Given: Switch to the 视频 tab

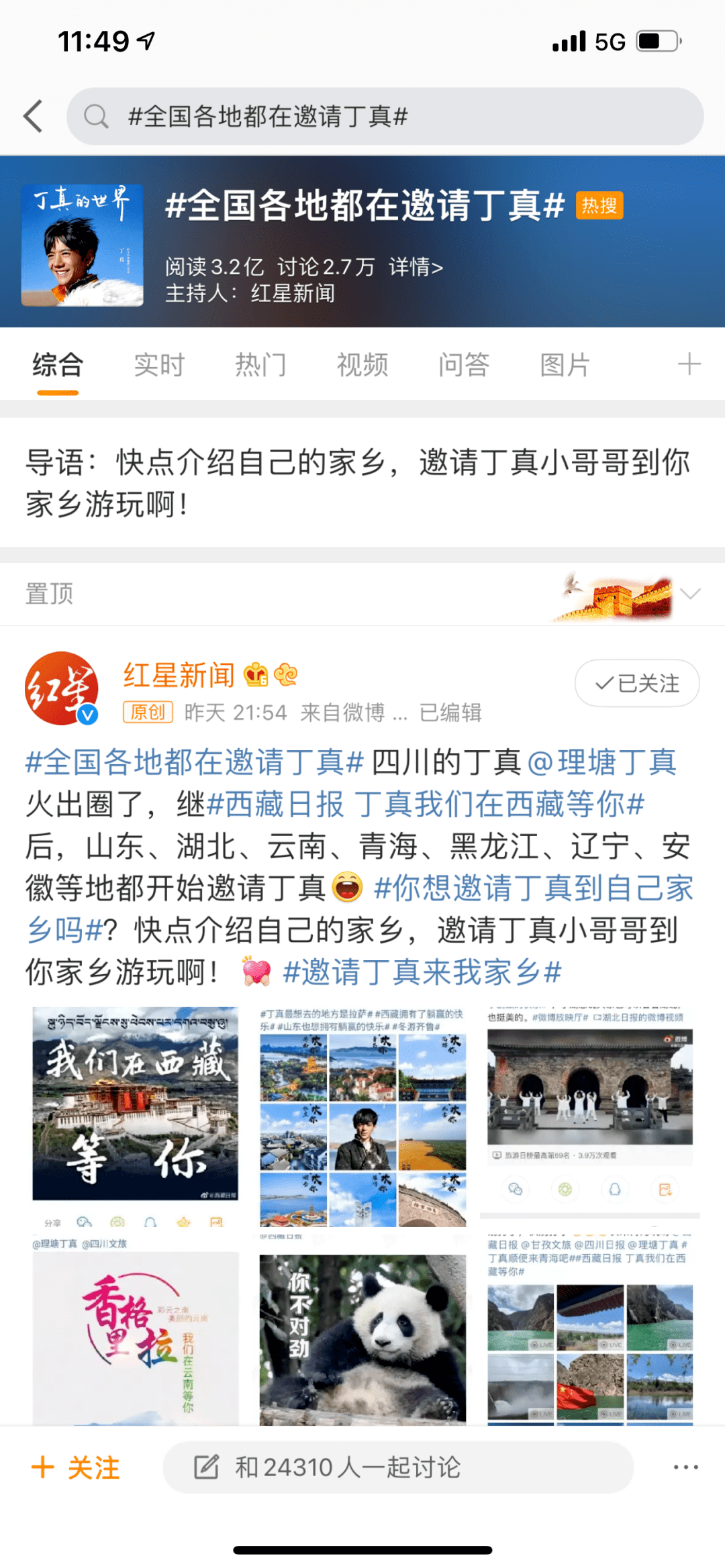Looking at the screenshot, I should [x=362, y=365].
